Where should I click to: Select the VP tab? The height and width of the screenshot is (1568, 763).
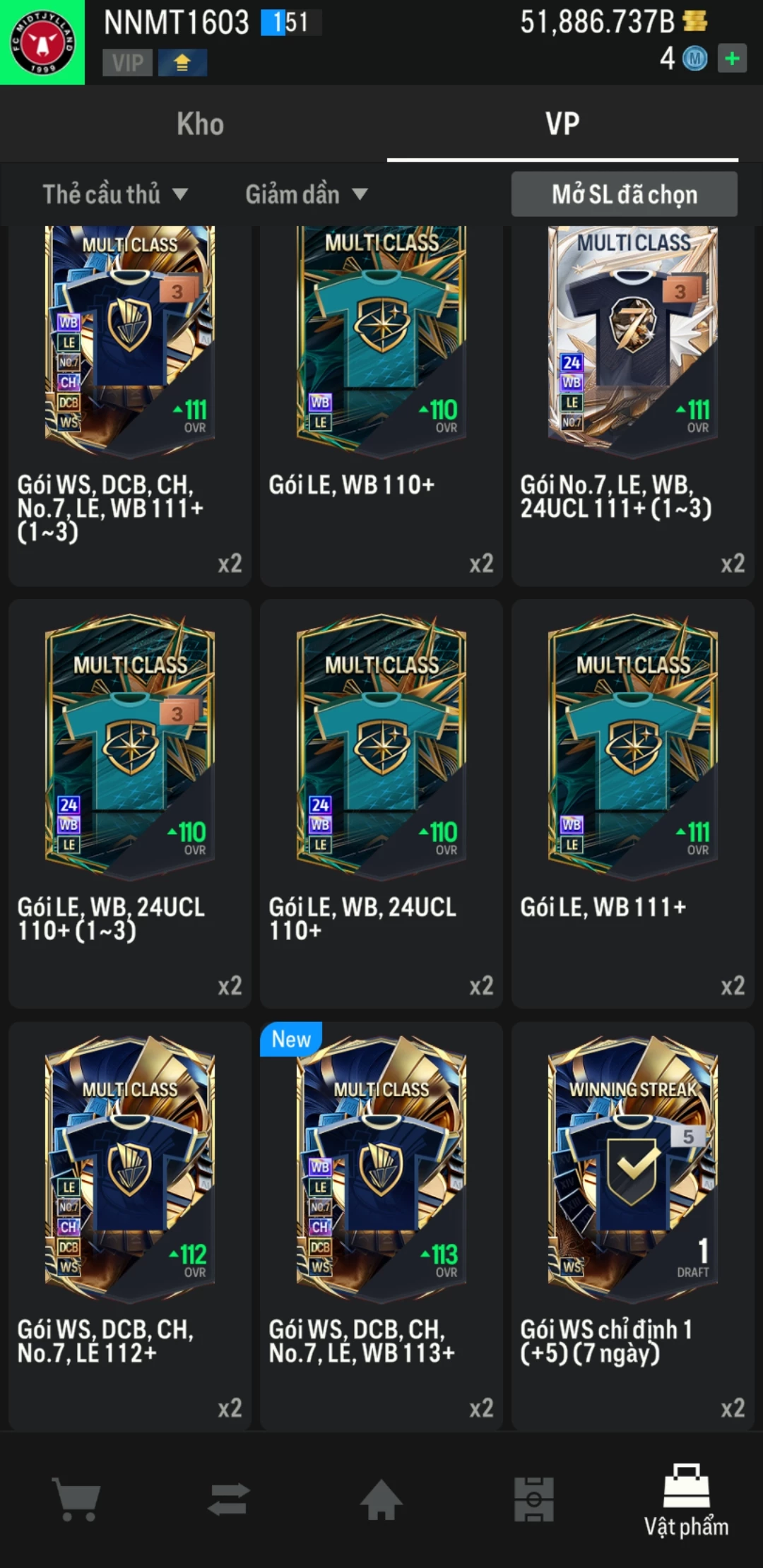562,124
